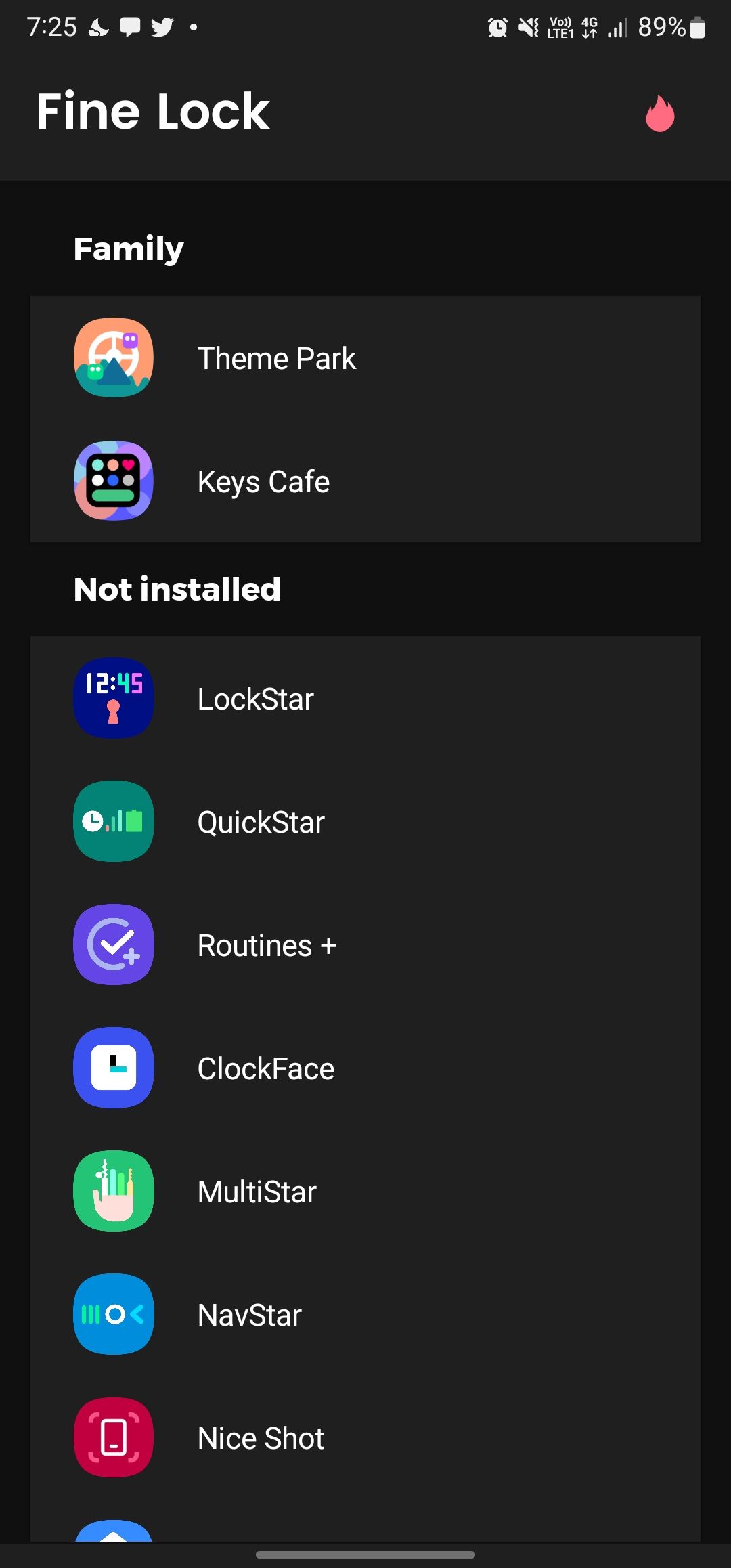This screenshot has height=1568, width=731.
Task: Open Theme Park from the Family section
Action: 276,357
